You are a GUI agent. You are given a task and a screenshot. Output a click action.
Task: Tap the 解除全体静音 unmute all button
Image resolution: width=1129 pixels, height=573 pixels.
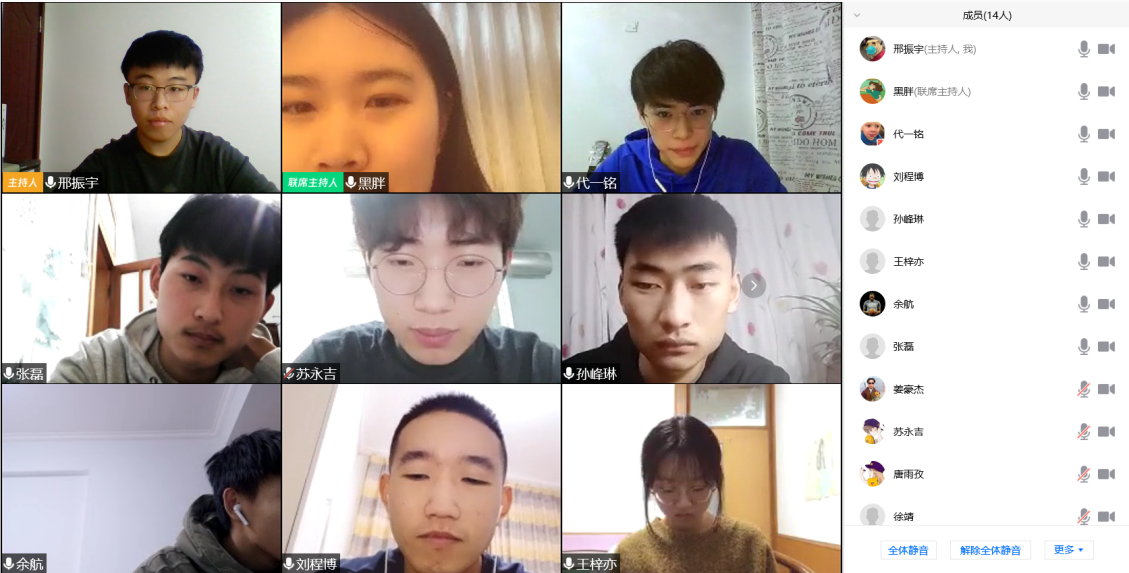click(991, 550)
